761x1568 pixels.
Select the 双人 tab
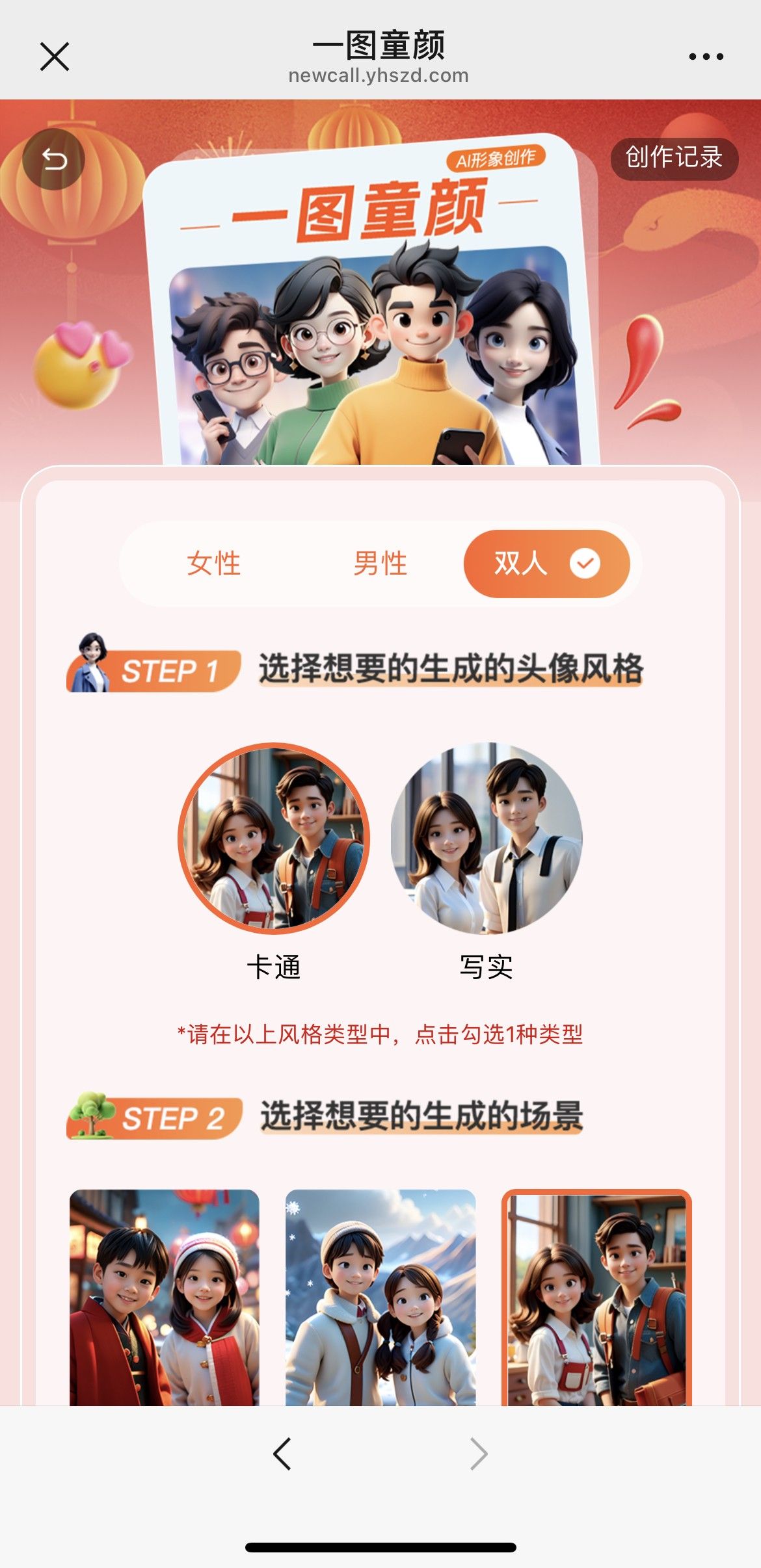[x=546, y=564]
